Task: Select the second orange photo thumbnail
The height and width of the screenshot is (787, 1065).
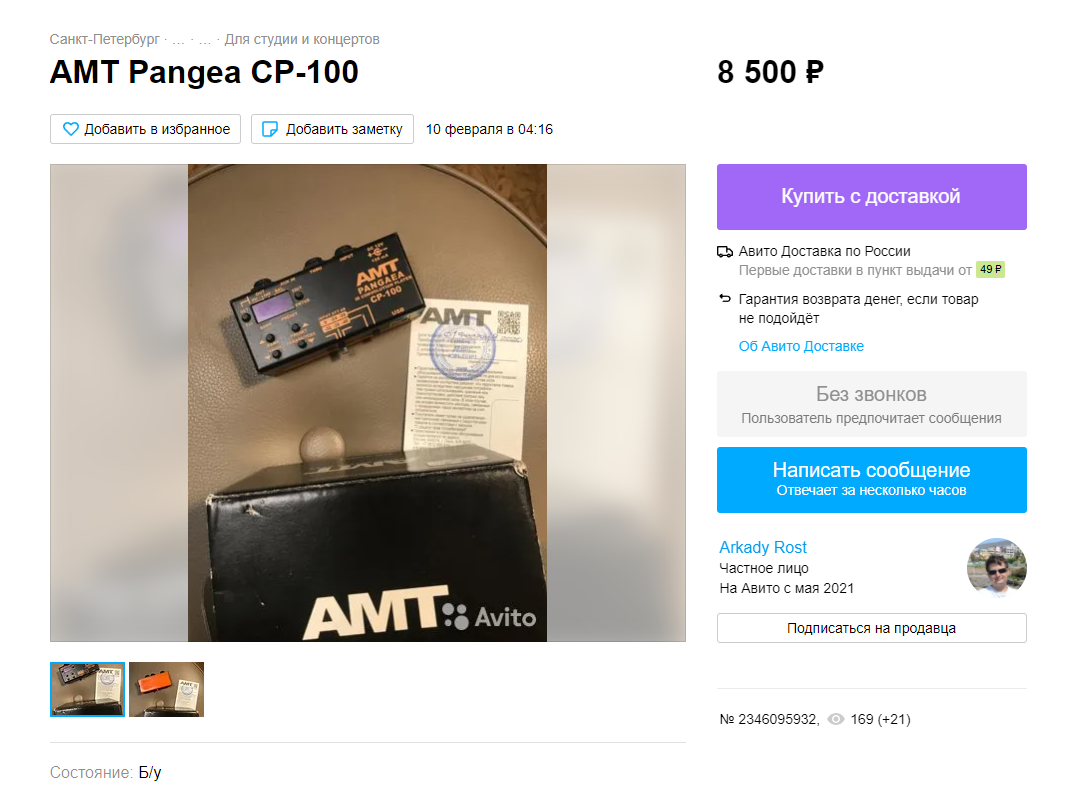Action: point(166,689)
